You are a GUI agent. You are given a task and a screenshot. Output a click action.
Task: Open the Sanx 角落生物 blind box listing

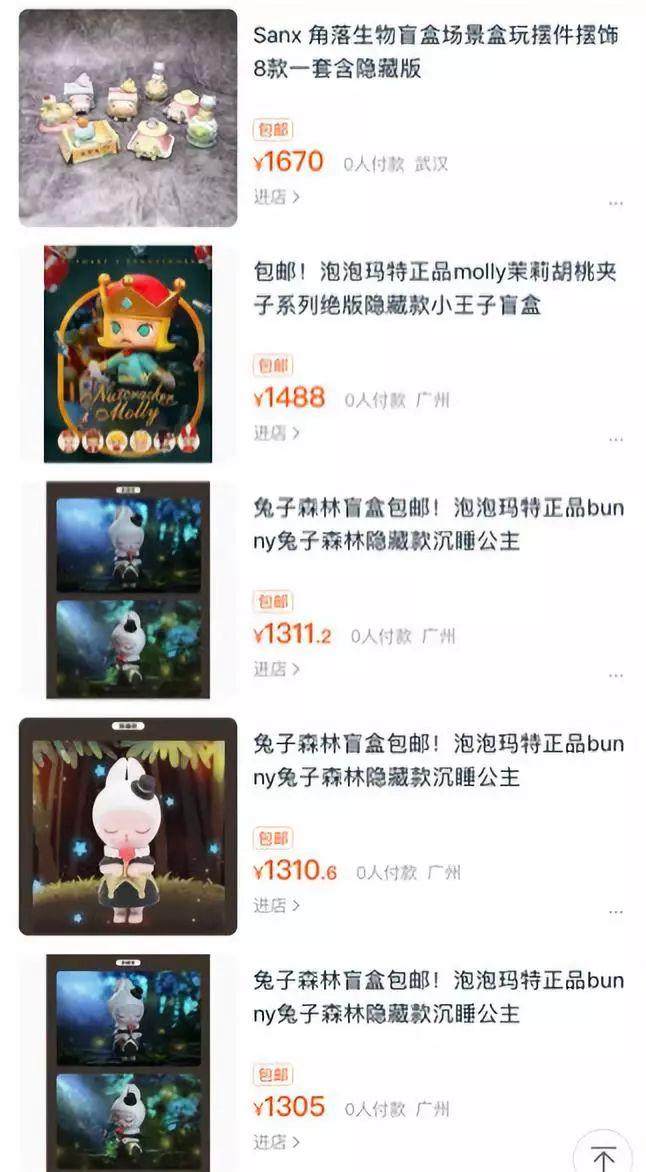[x=436, y=52]
